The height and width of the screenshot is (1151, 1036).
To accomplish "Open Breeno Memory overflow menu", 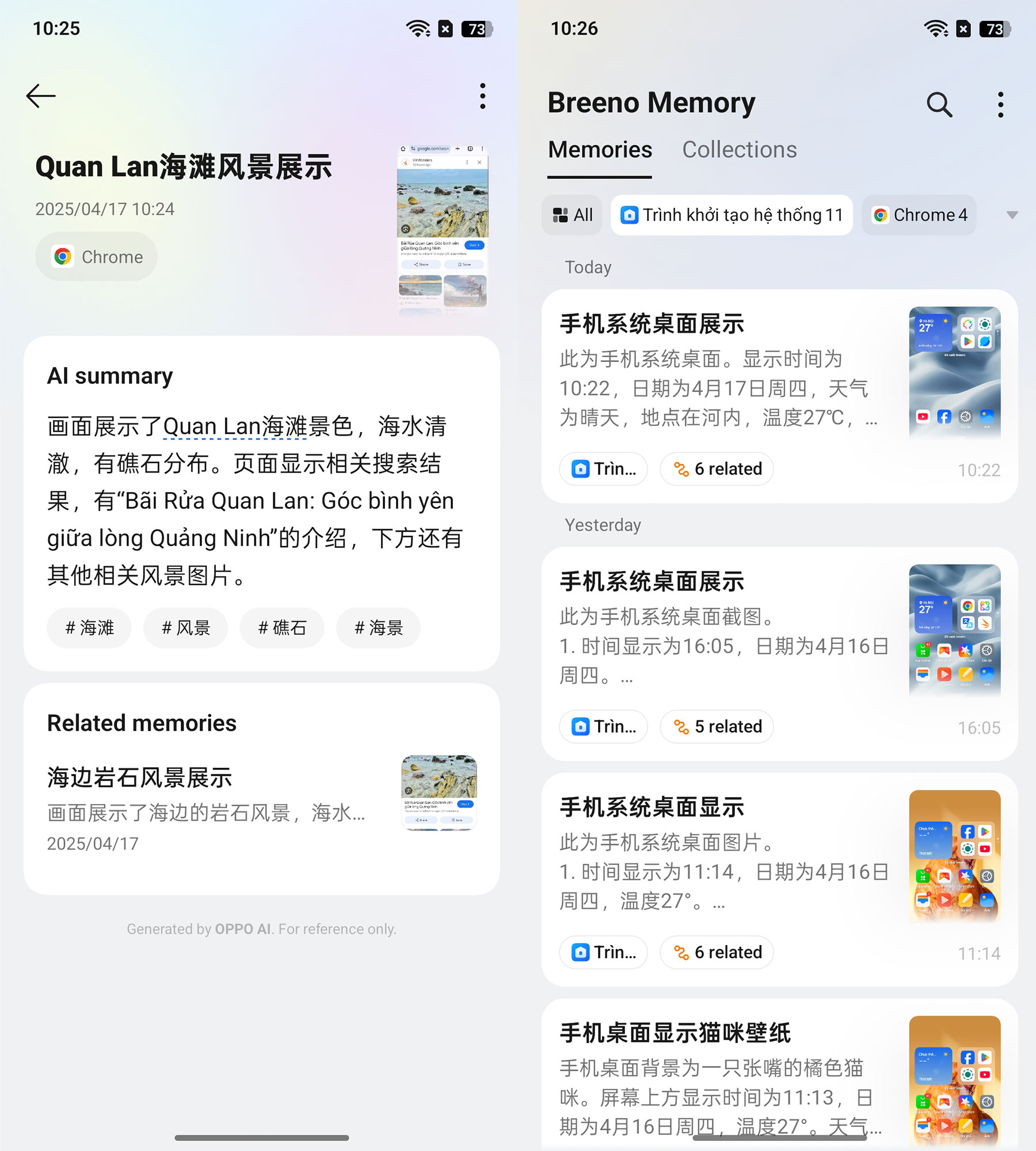I will [1000, 105].
